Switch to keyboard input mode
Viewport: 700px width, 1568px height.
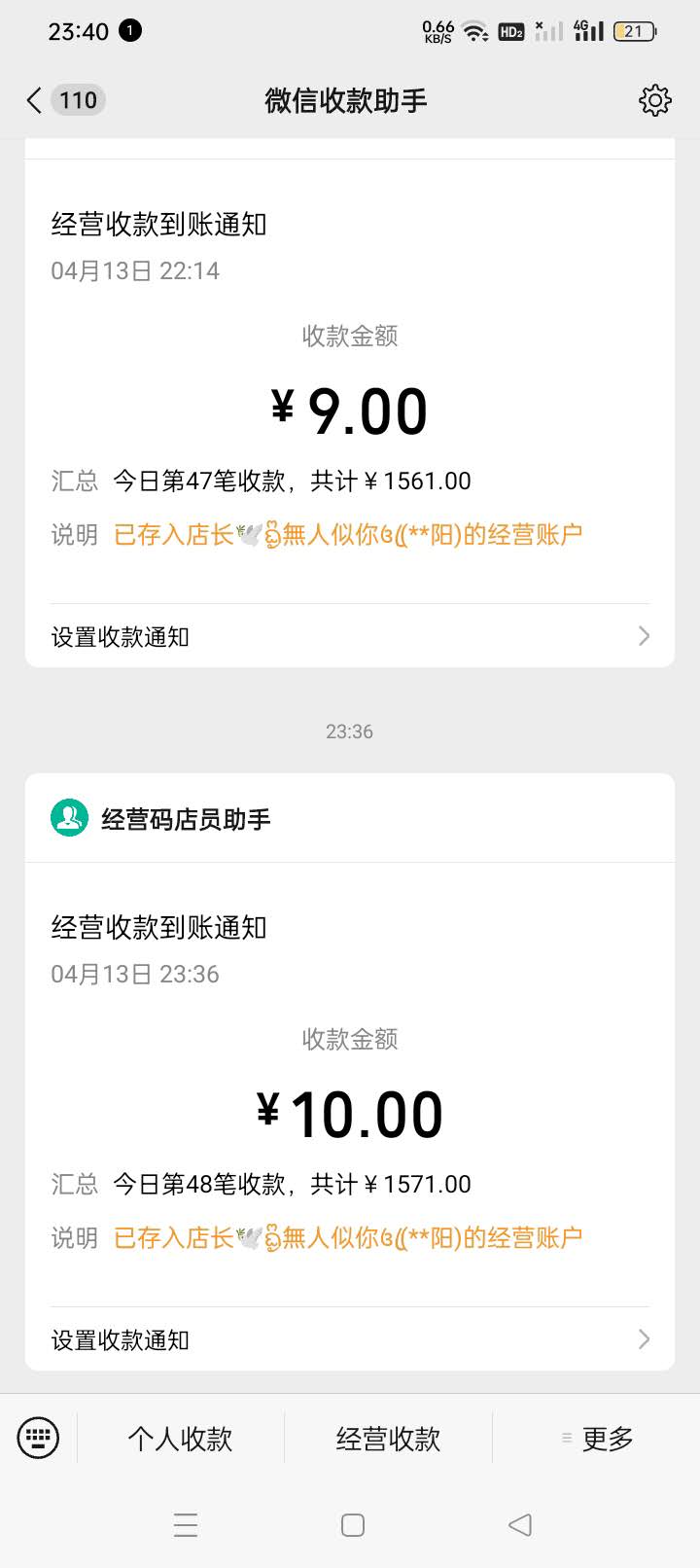tap(39, 1438)
